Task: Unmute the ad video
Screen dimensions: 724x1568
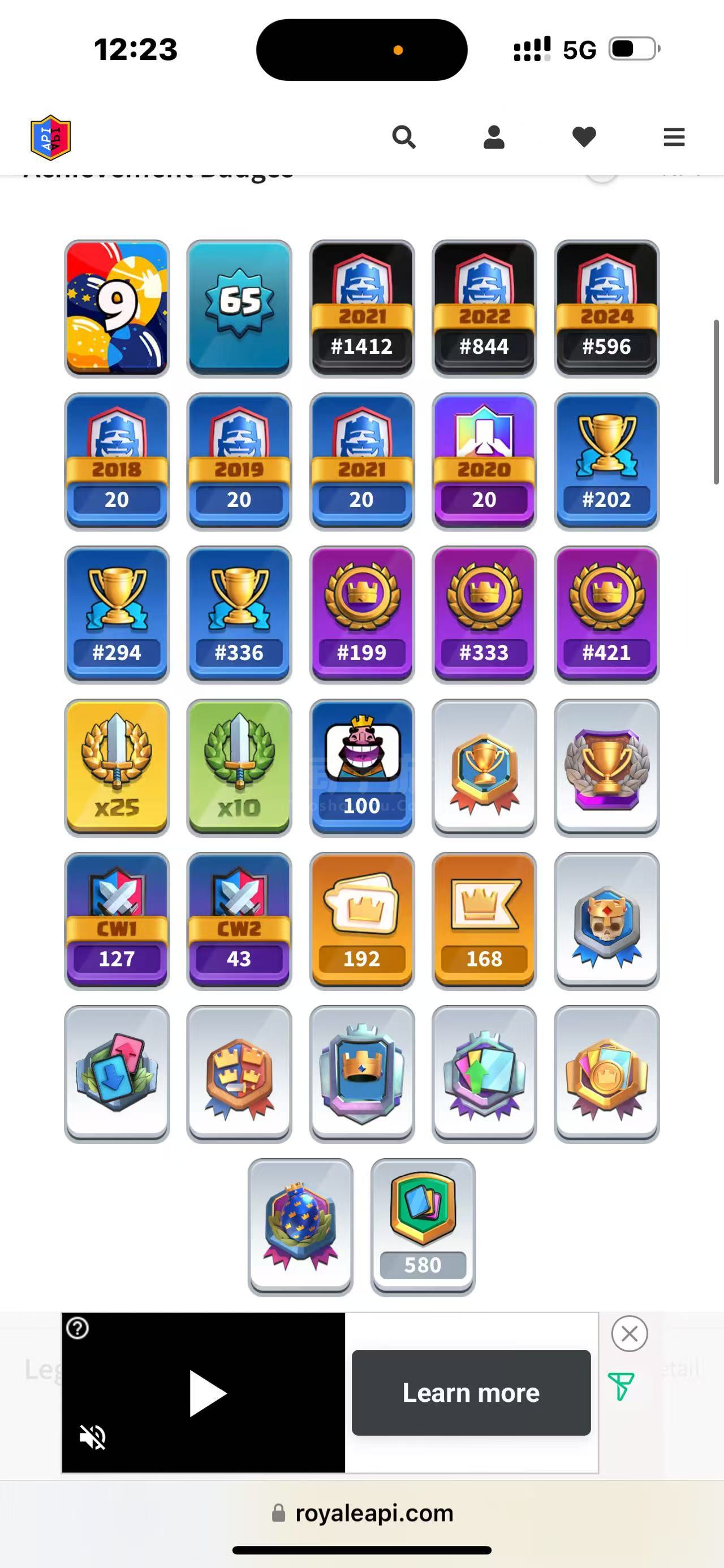Action: 93,1437
